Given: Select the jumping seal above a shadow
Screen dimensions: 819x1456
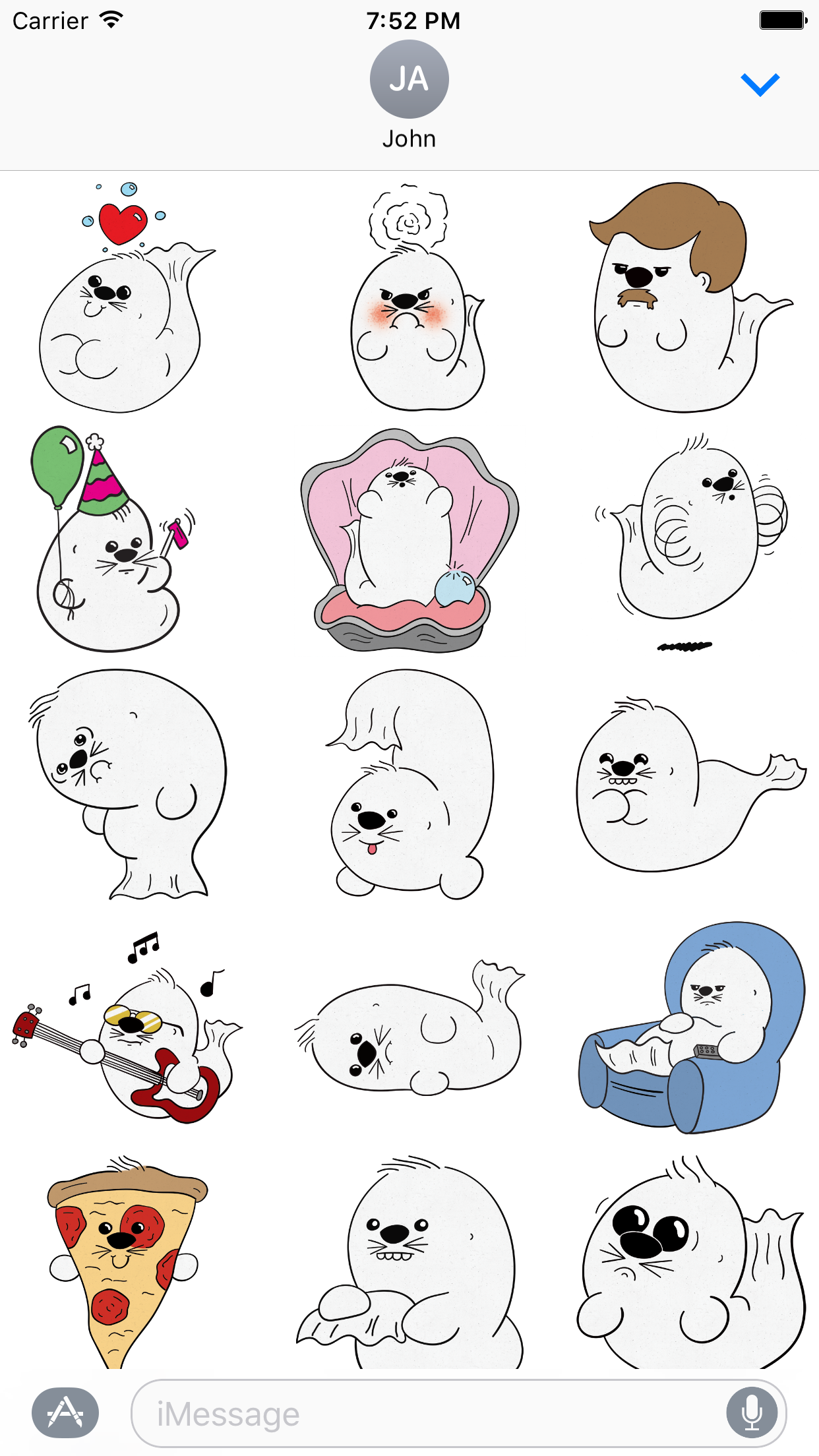Looking at the screenshot, I should pos(692,534).
